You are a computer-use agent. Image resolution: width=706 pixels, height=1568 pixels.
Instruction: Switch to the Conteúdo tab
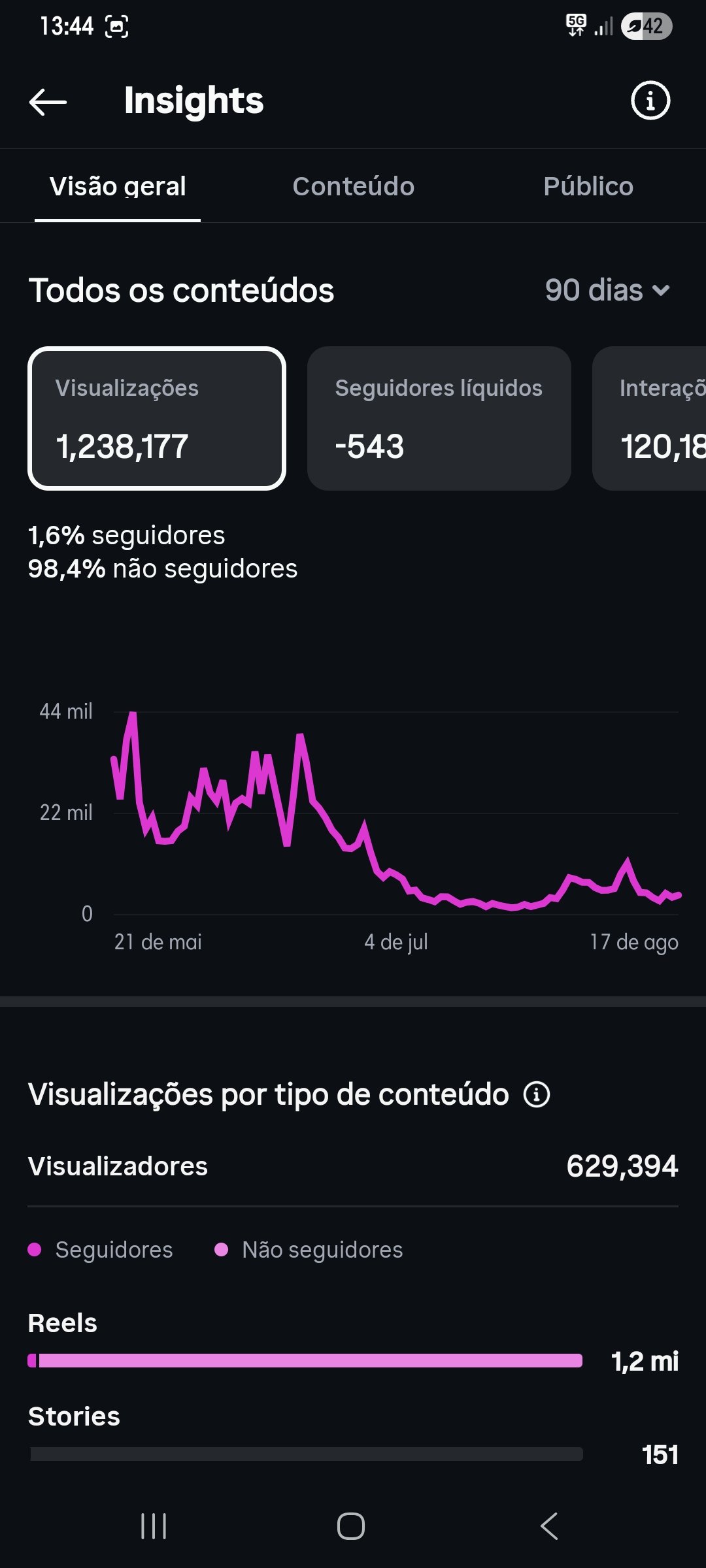point(353,186)
